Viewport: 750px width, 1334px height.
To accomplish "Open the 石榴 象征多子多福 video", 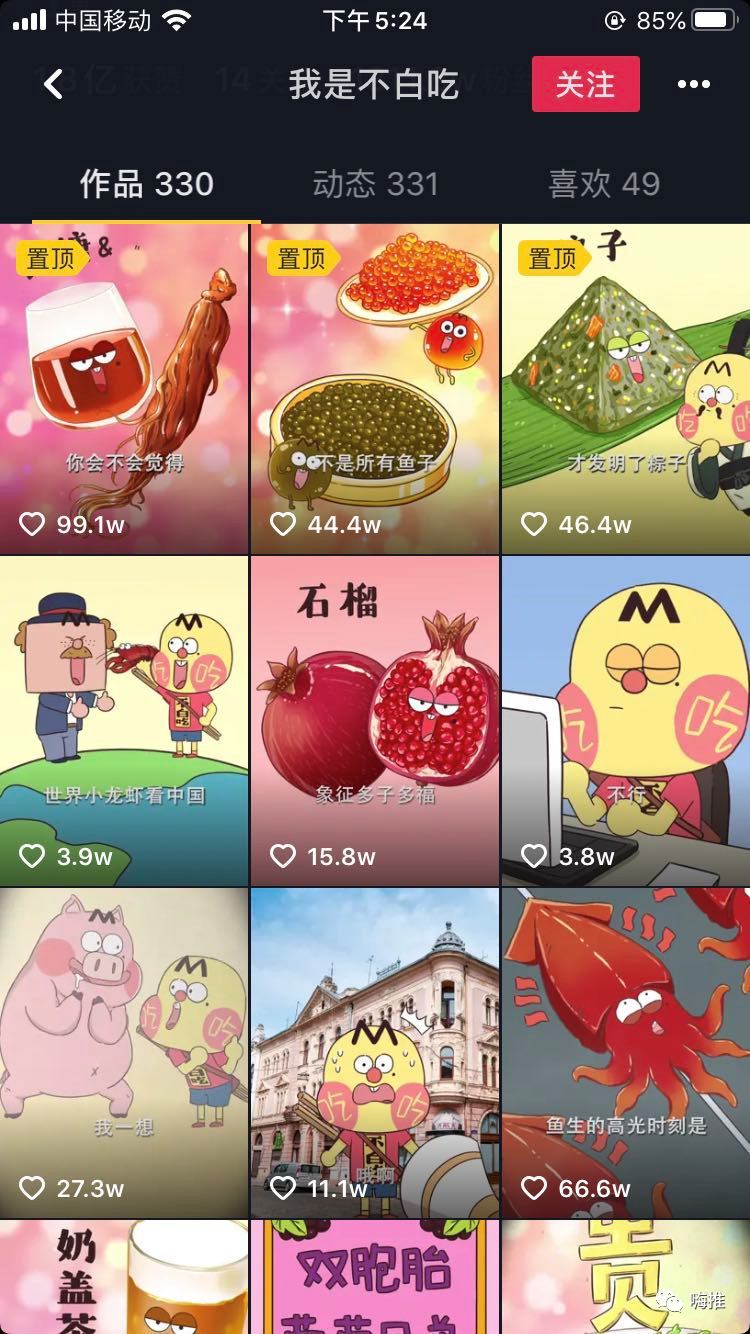I will pyautogui.click(x=375, y=720).
